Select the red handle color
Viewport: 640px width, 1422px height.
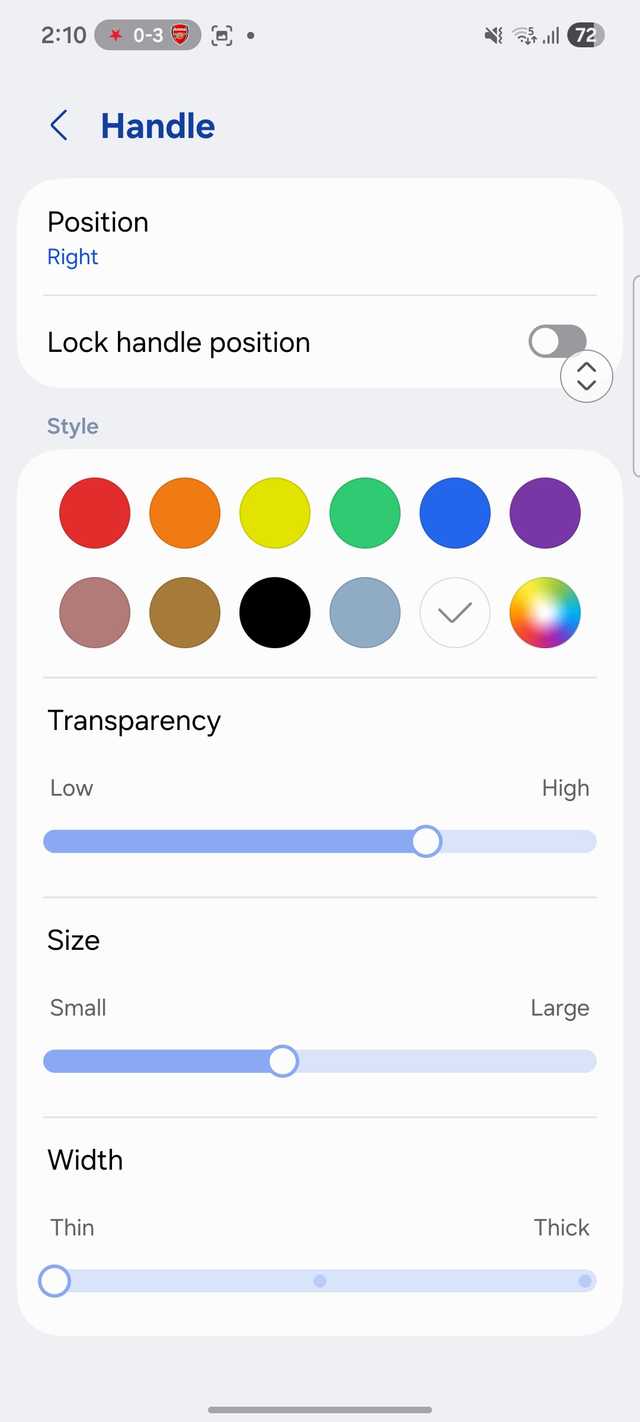95,513
